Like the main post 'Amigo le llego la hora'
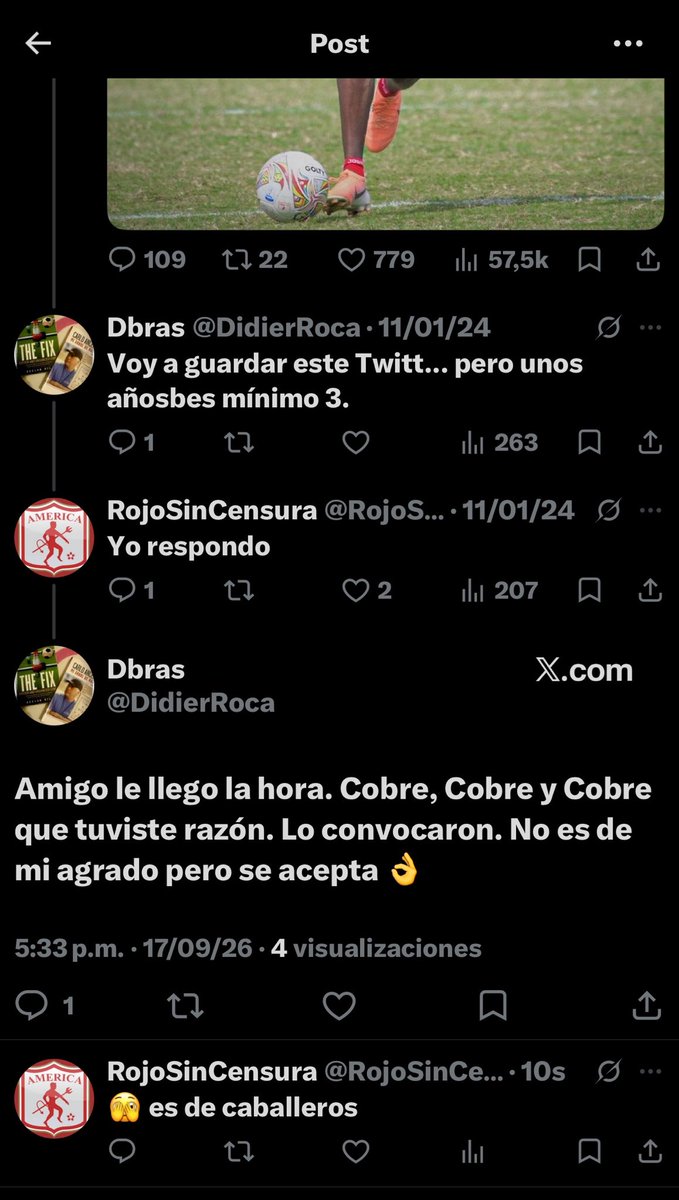 (339, 1005)
